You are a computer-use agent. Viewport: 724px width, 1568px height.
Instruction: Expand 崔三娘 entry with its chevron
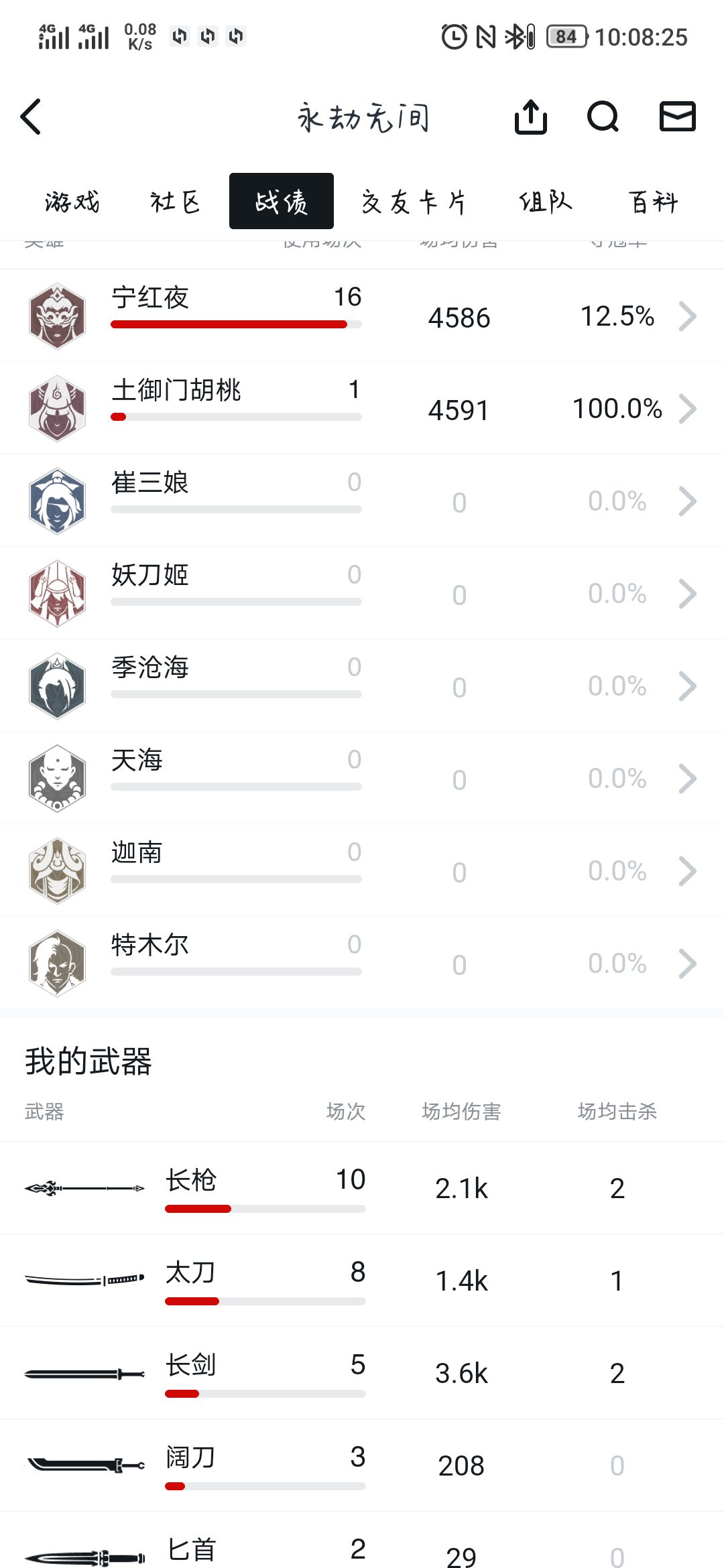click(688, 501)
